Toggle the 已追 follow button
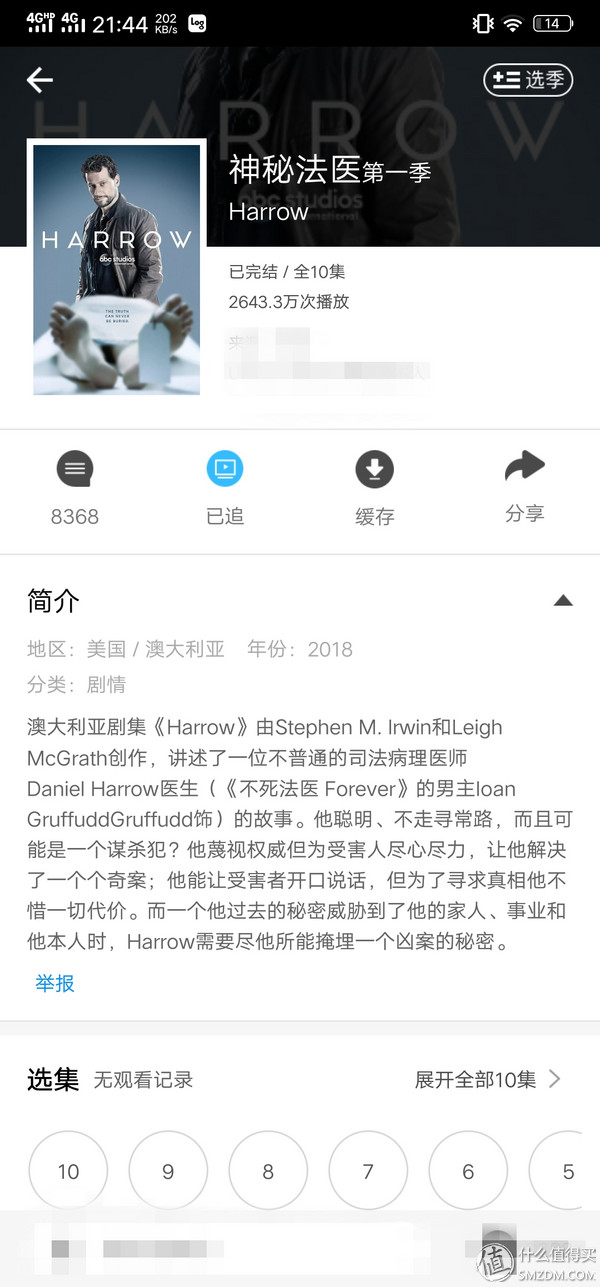 coord(225,488)
